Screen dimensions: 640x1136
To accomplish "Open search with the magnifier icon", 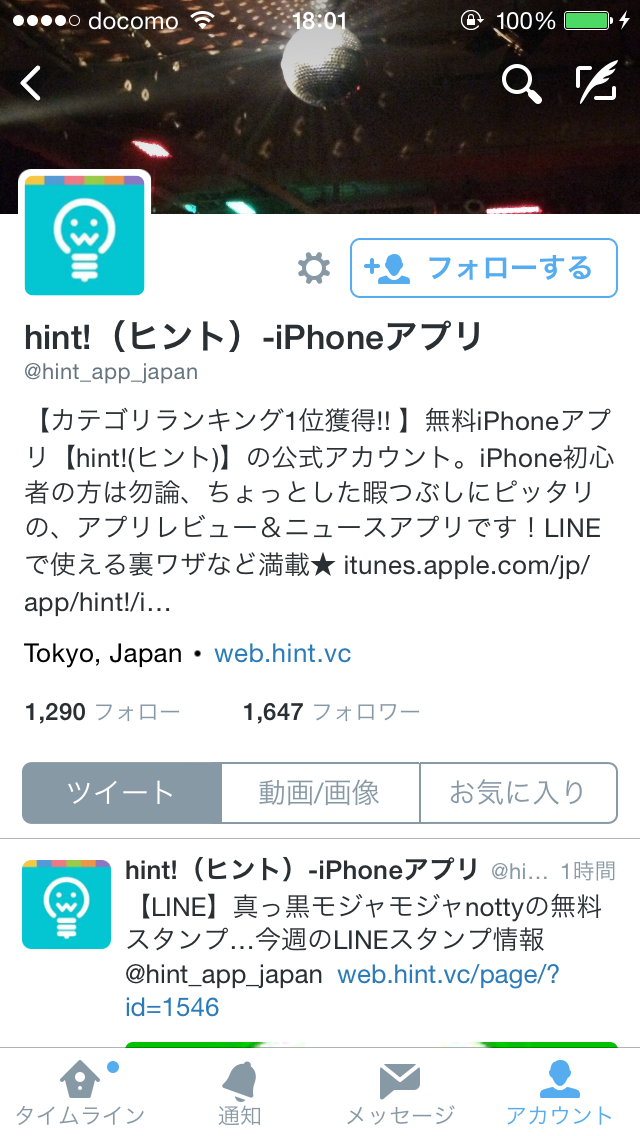I will tap(521, 84).
